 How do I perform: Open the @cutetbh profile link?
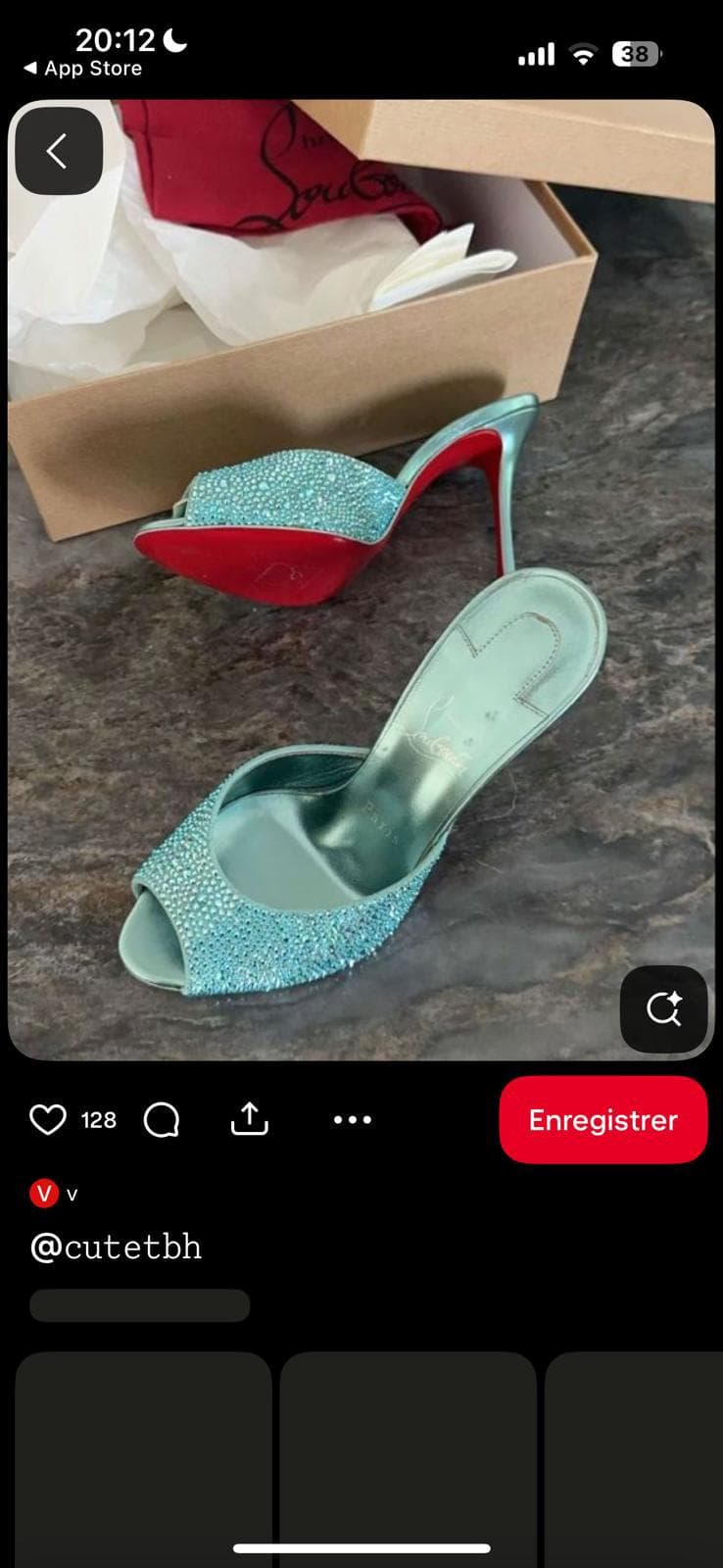click(x=116, y=1247)
